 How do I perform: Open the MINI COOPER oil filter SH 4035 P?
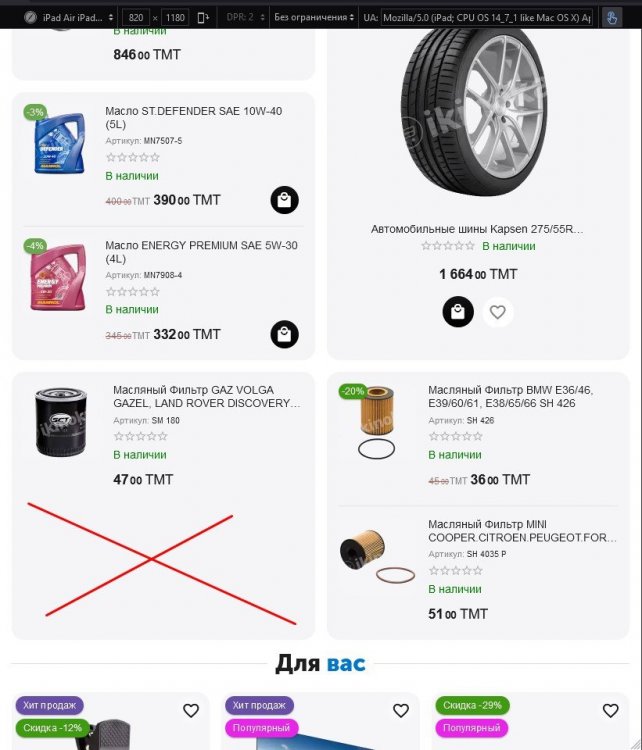pyautogui.click(x=522, y=530)
